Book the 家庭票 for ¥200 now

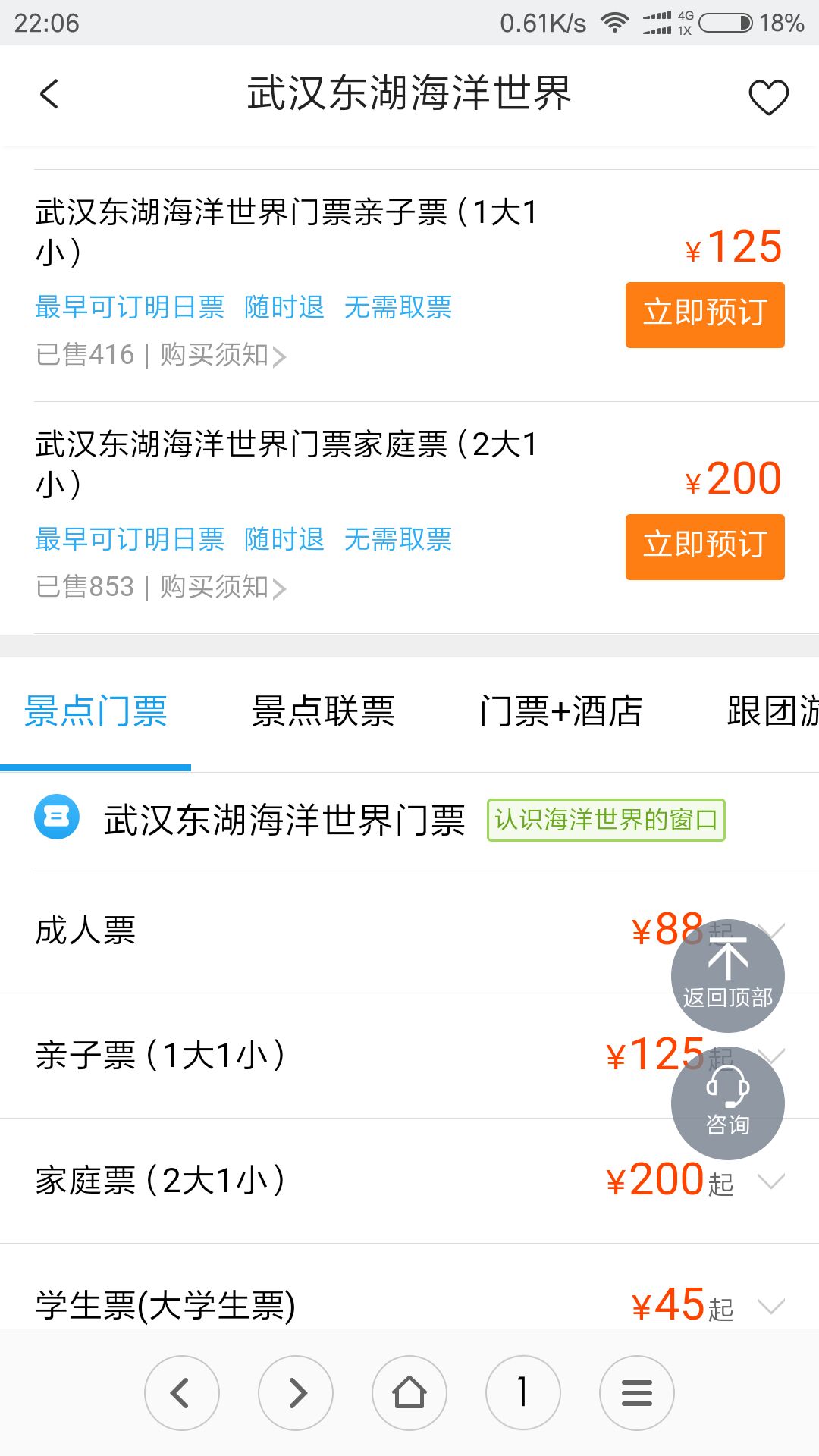[x=704, y=547]
